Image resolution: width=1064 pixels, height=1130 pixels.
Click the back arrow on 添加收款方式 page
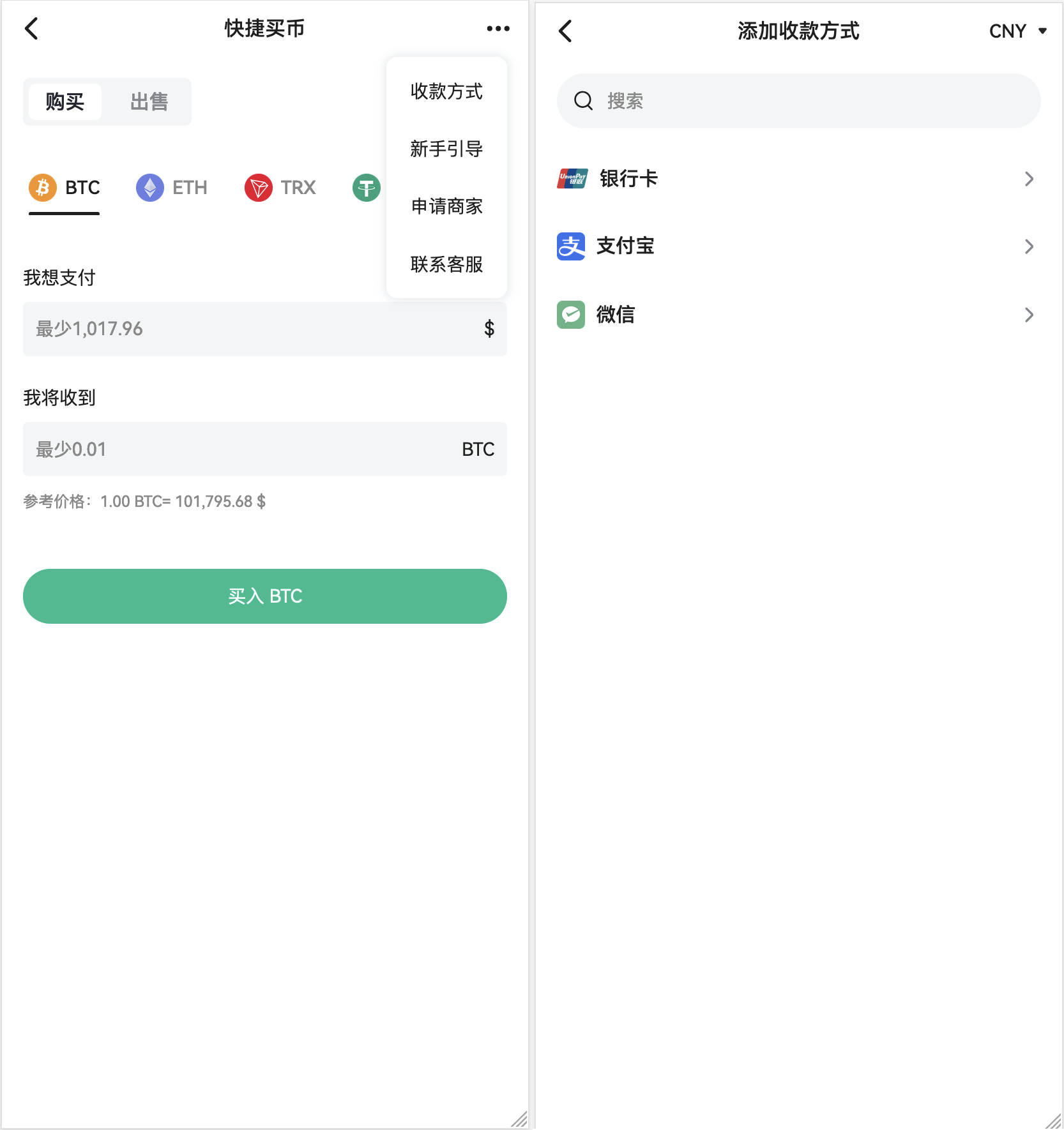coord(566,31)
